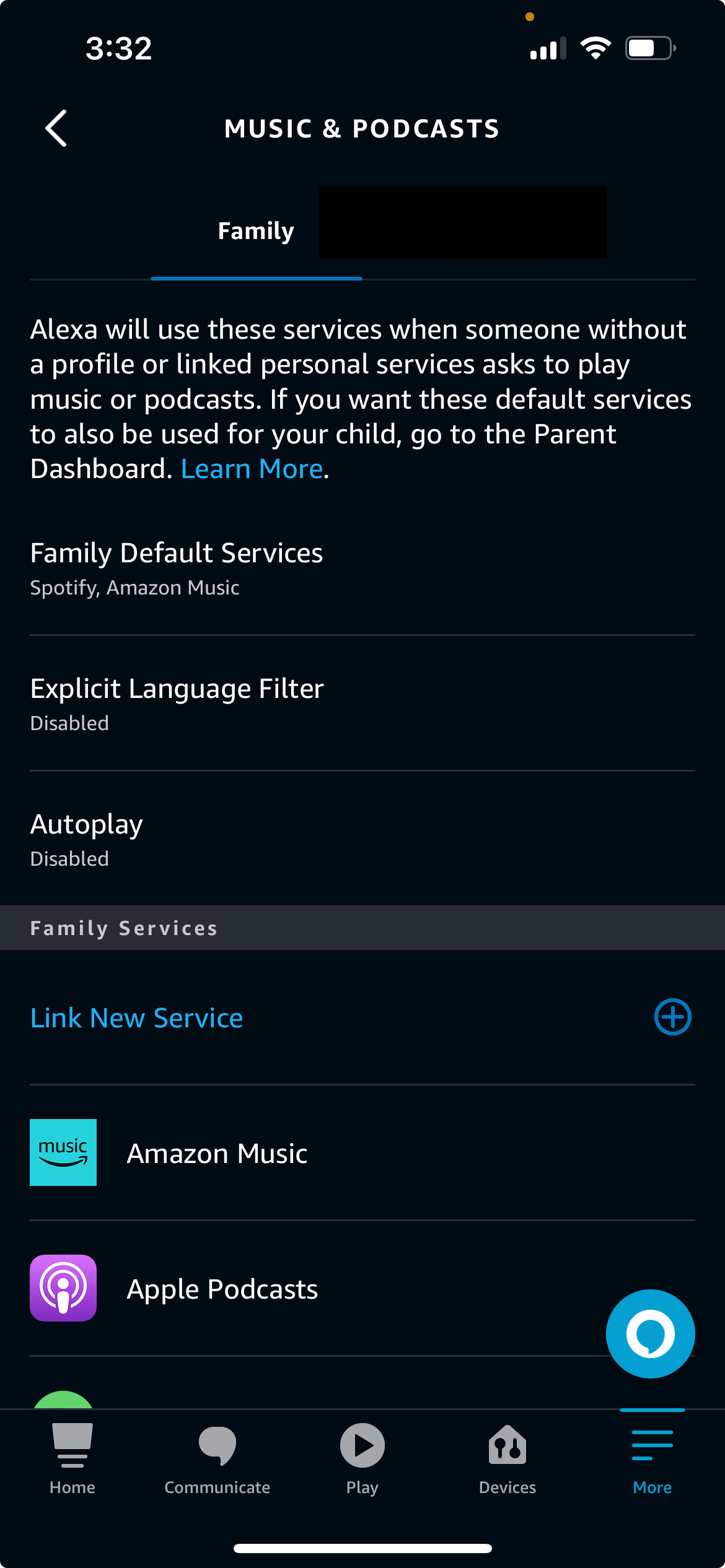725x1568 pixels.
Task: Switch to the Devices tab
Action: click(x=507, y=1458)
